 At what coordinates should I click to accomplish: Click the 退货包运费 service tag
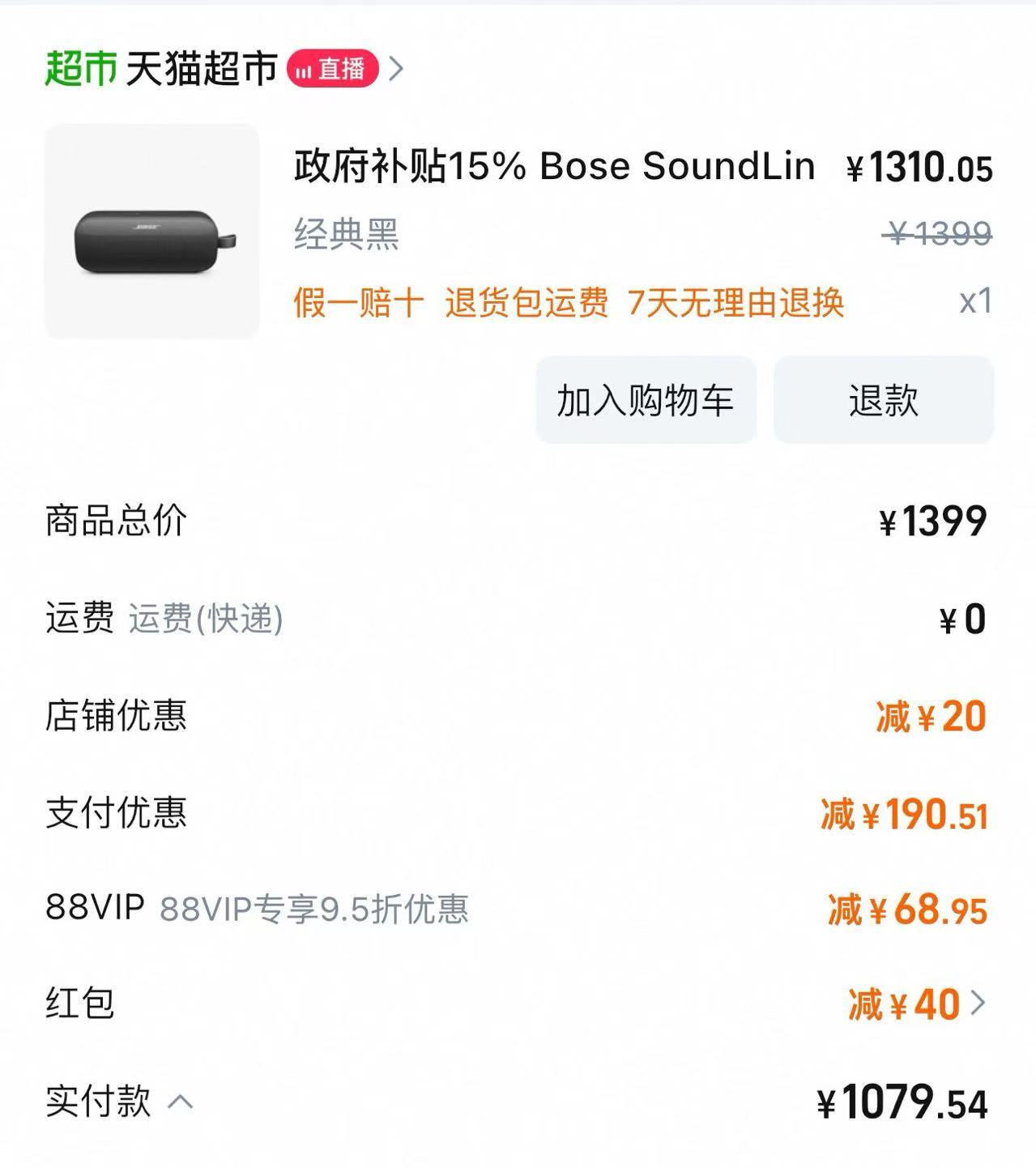pyautogui.click(x=527, y=304)
